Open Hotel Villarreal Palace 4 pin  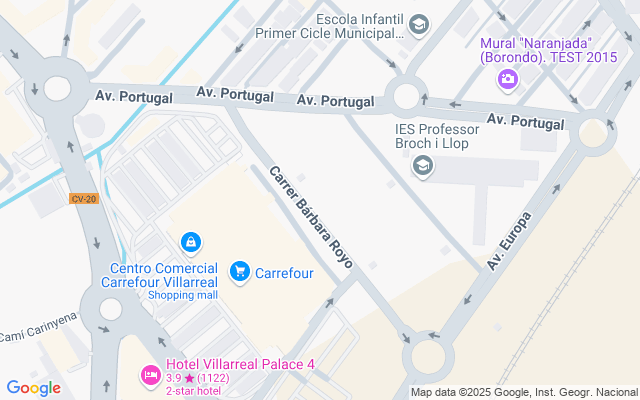coord(151,376)
